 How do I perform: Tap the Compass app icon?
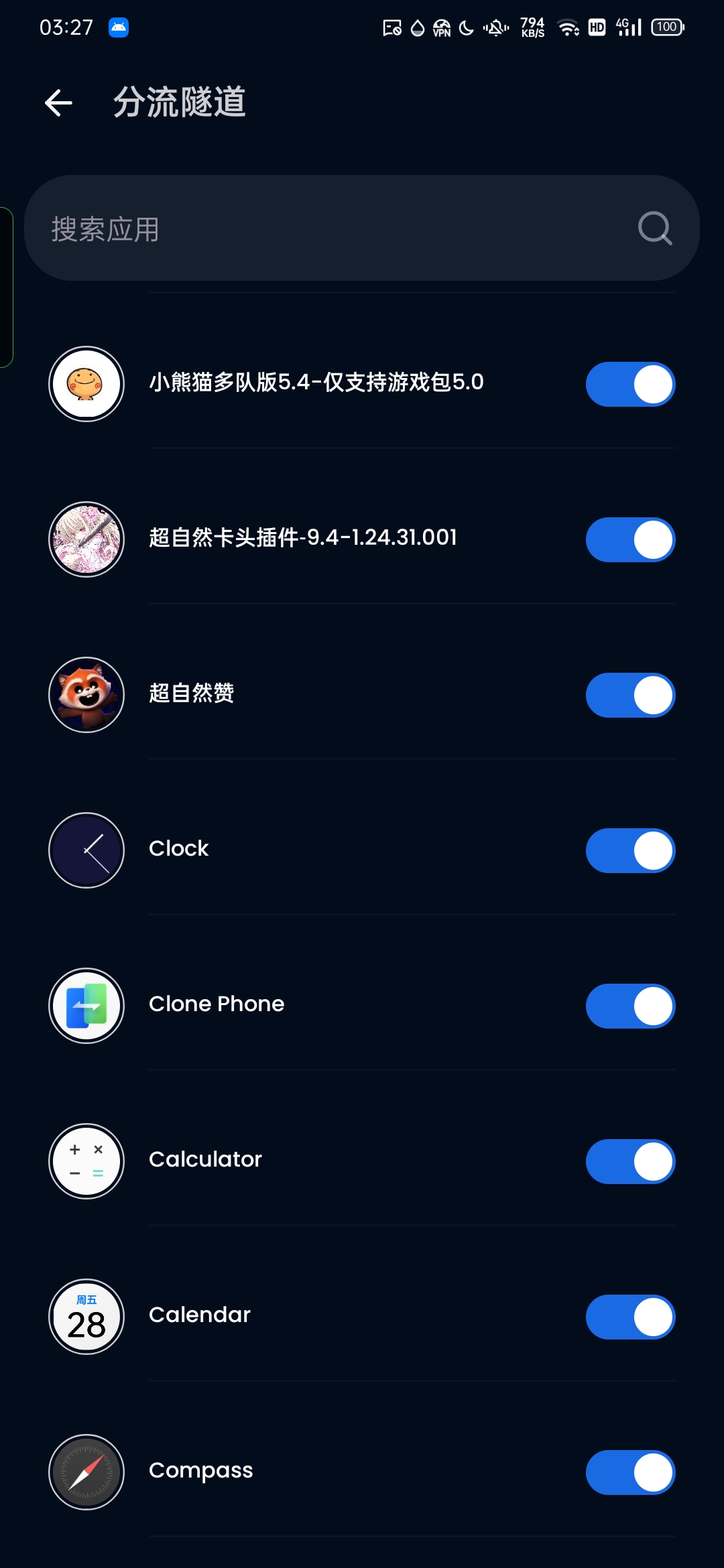86,1472
